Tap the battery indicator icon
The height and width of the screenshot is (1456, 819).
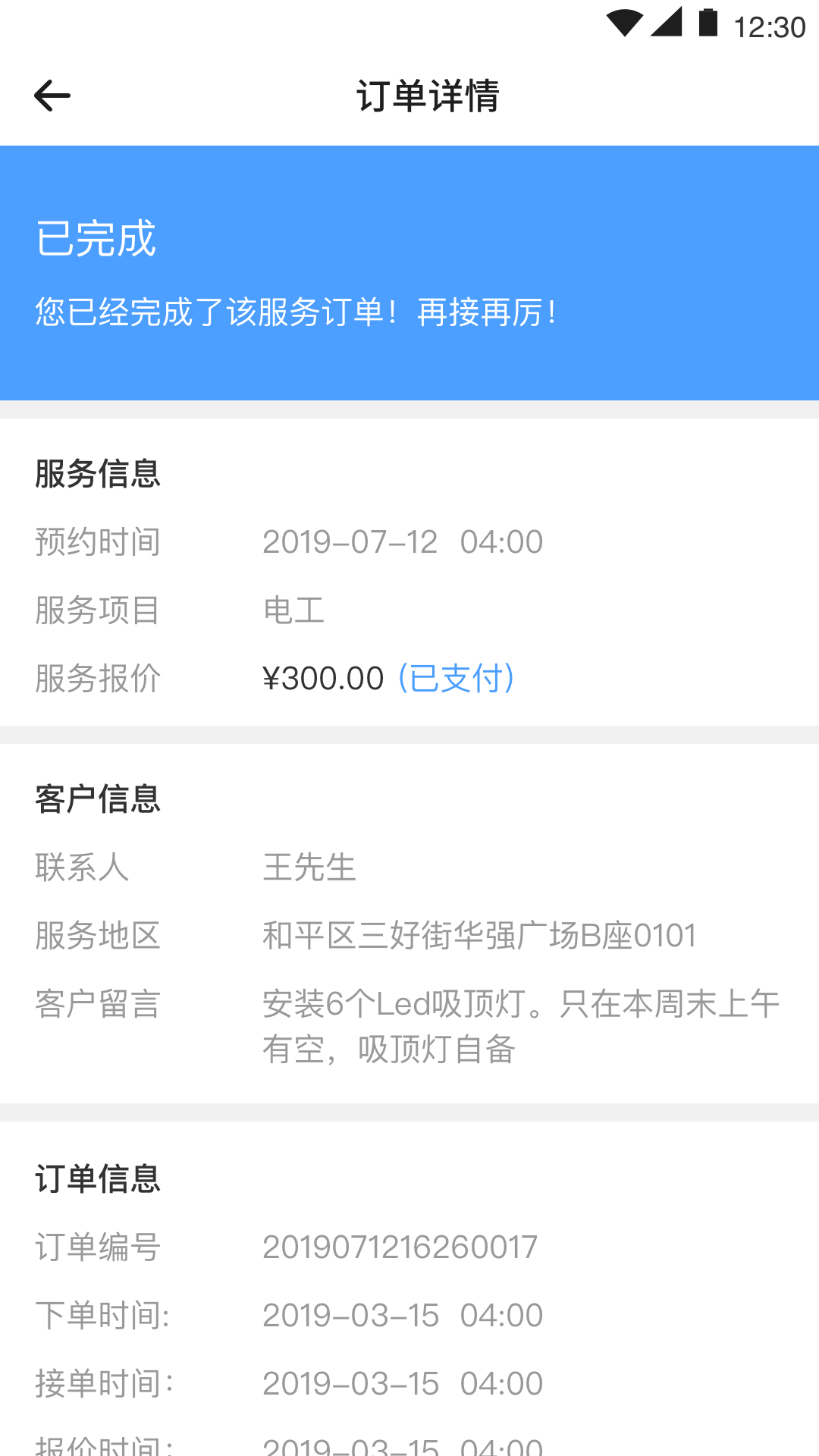710,23
